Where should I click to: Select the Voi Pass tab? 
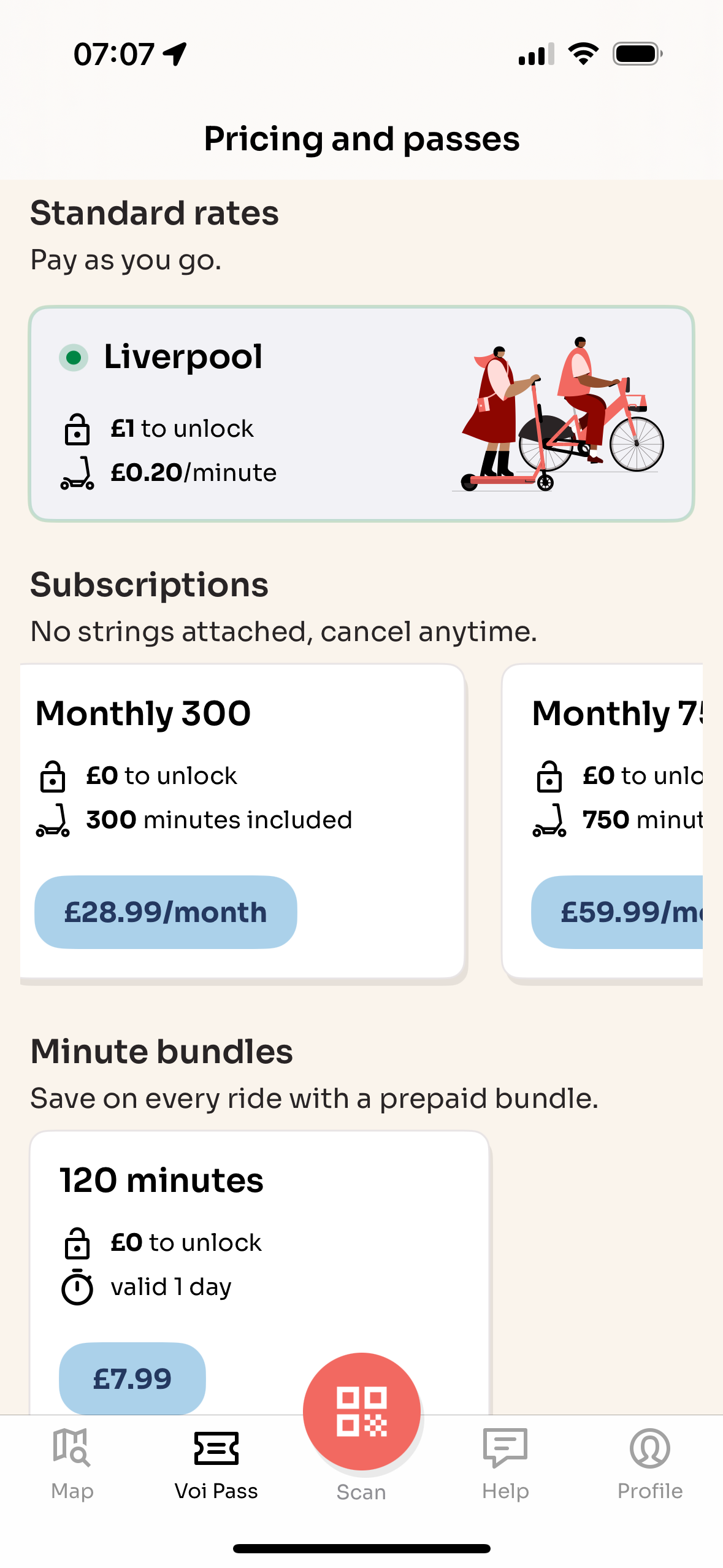tap(216, 1464)
